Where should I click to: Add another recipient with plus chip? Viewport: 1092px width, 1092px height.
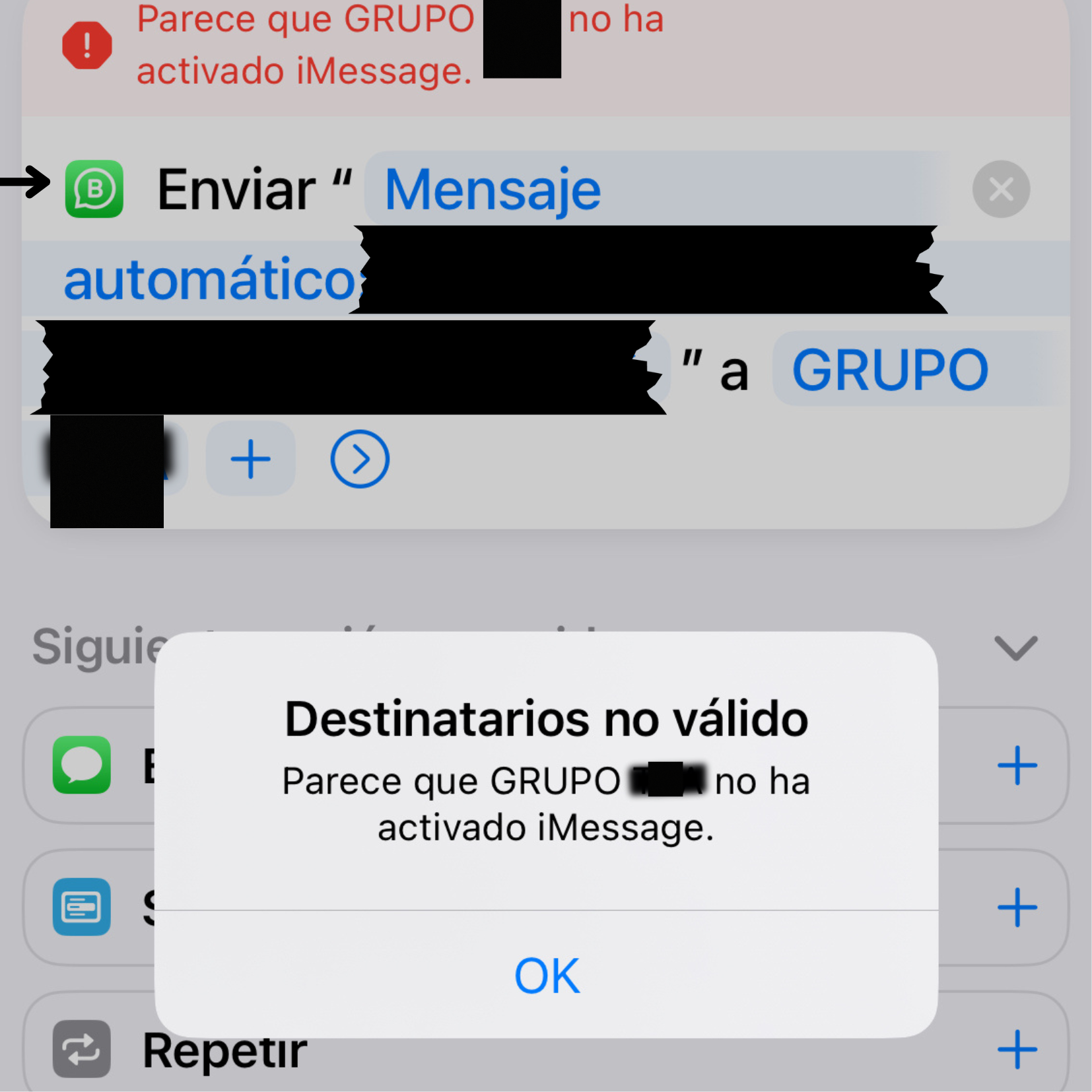pos(250,459)
